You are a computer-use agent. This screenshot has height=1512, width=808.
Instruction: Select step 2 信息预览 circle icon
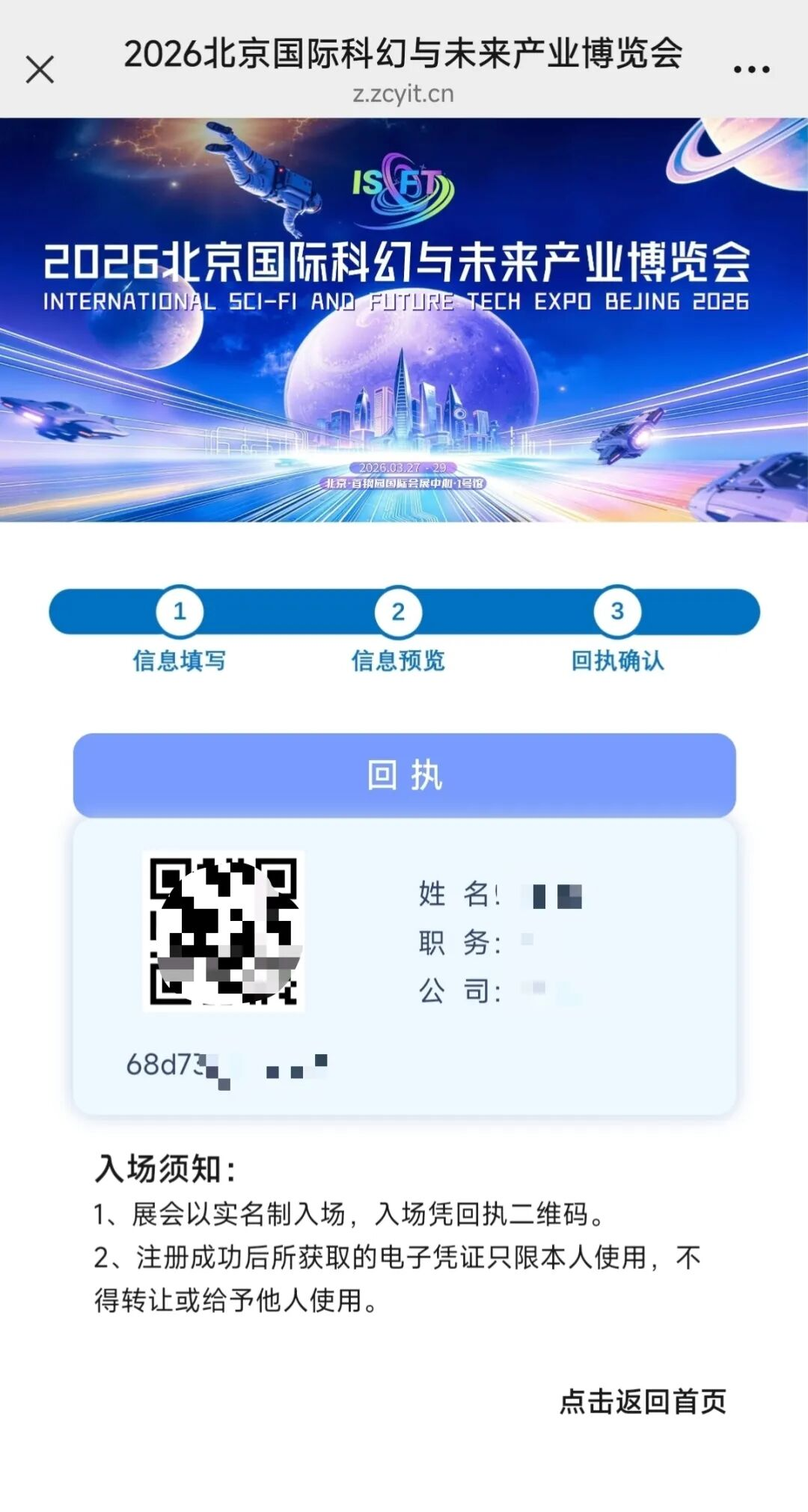point(399,611)
